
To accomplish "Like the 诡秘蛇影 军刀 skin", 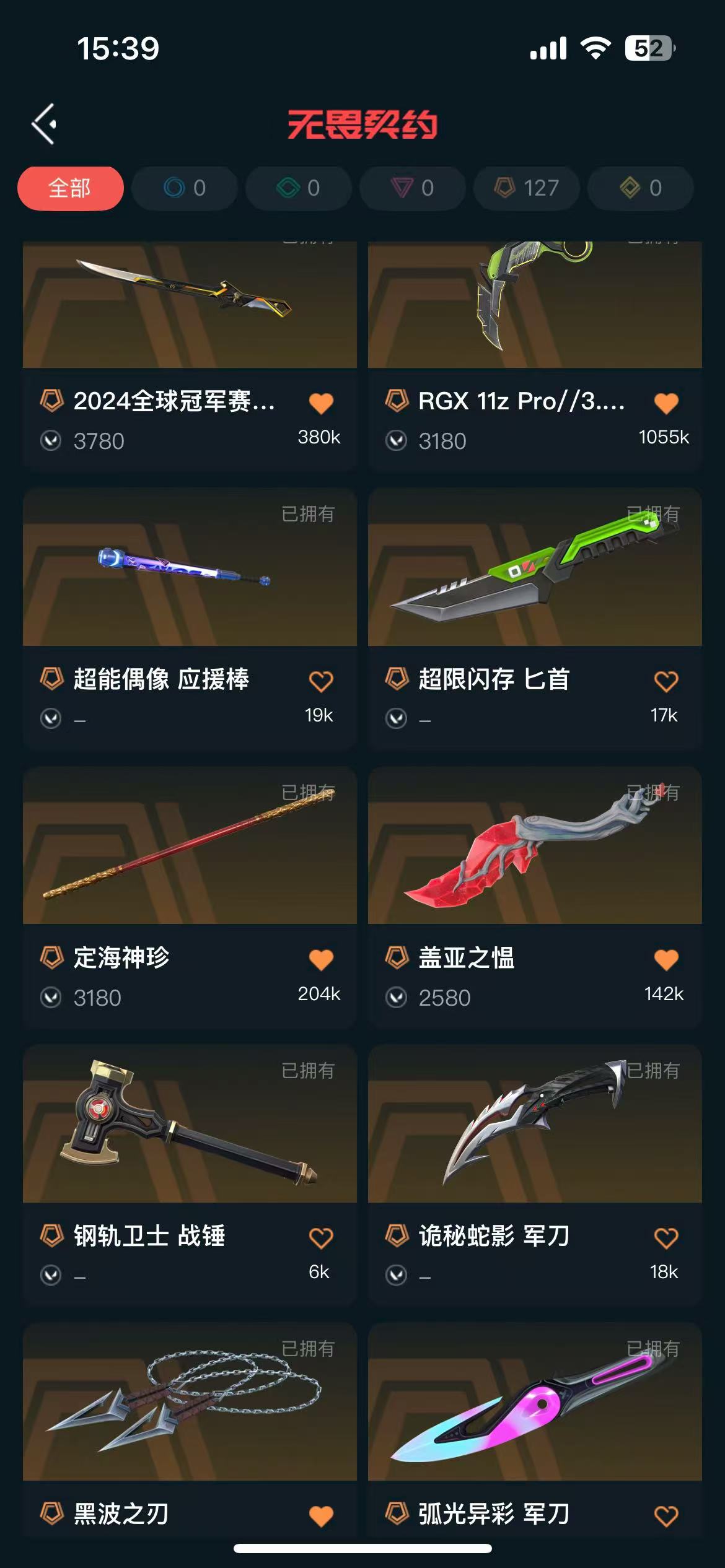I will (666, 1238).
